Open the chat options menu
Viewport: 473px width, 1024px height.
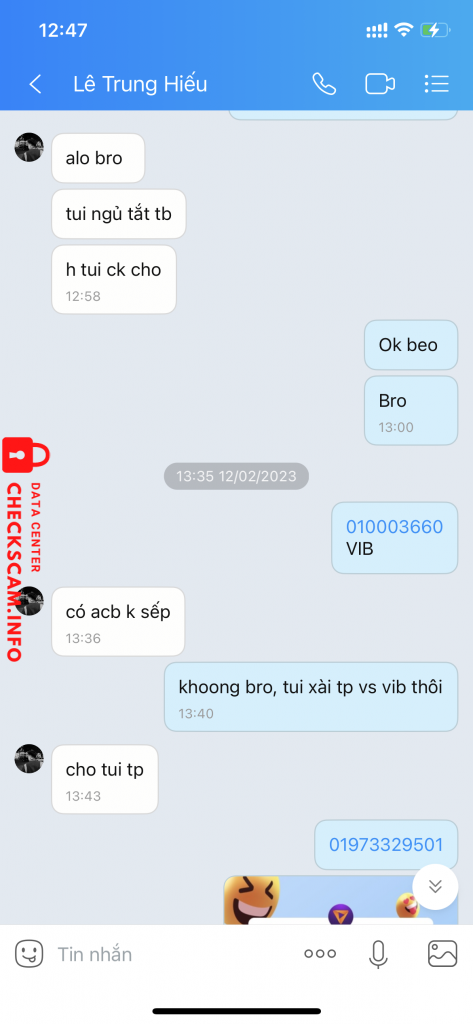pyautogui.click(x=436, y=84)
